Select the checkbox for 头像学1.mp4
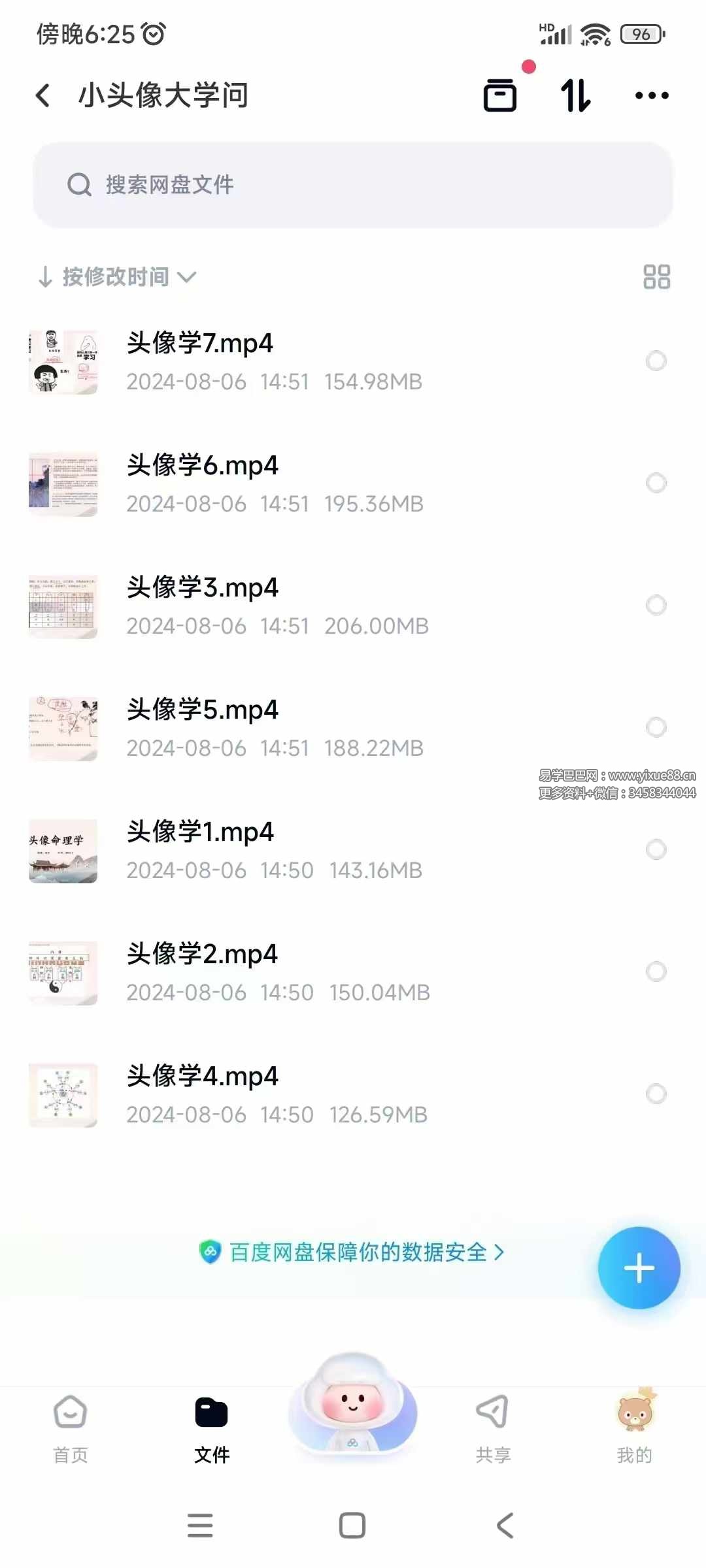Screen dimensions: 706x1568 point(656,850)
